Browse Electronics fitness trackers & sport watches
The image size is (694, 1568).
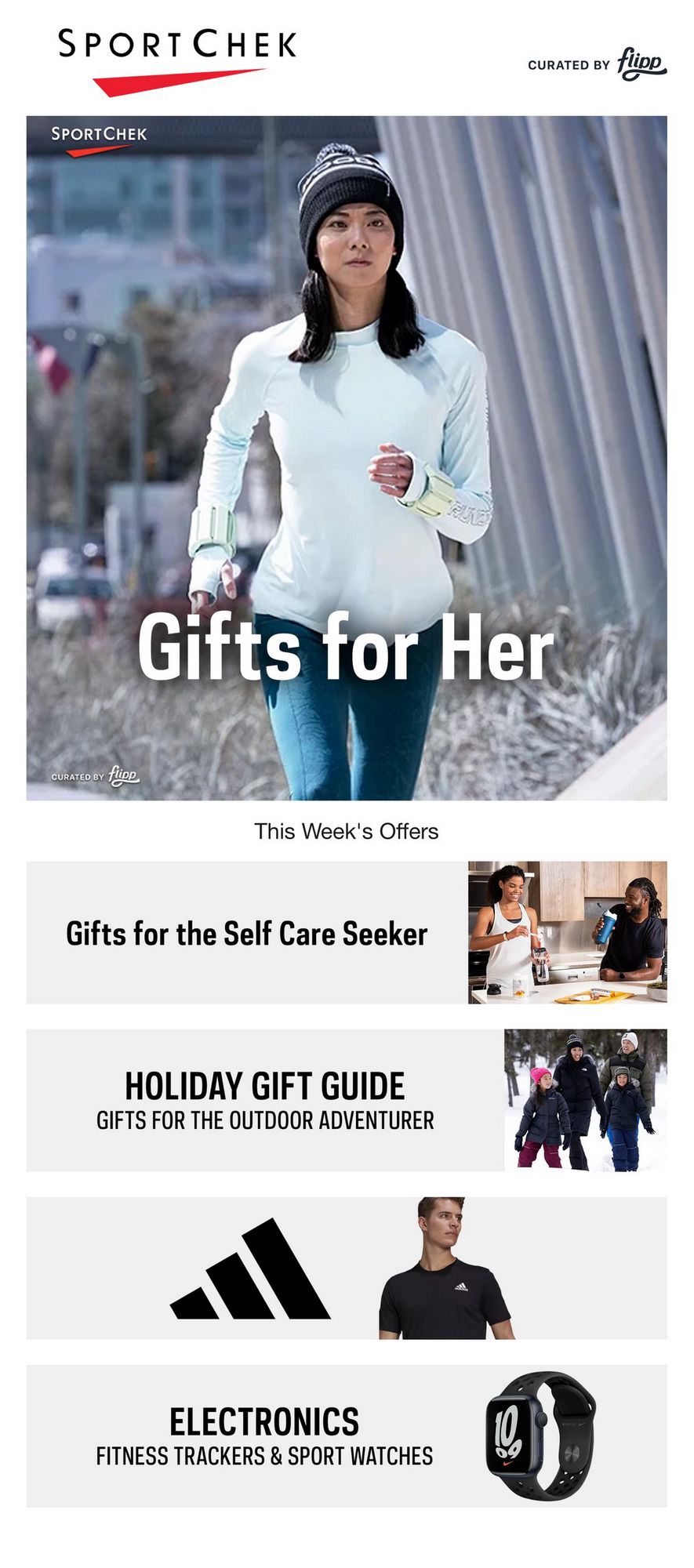tap(347, 1436)
